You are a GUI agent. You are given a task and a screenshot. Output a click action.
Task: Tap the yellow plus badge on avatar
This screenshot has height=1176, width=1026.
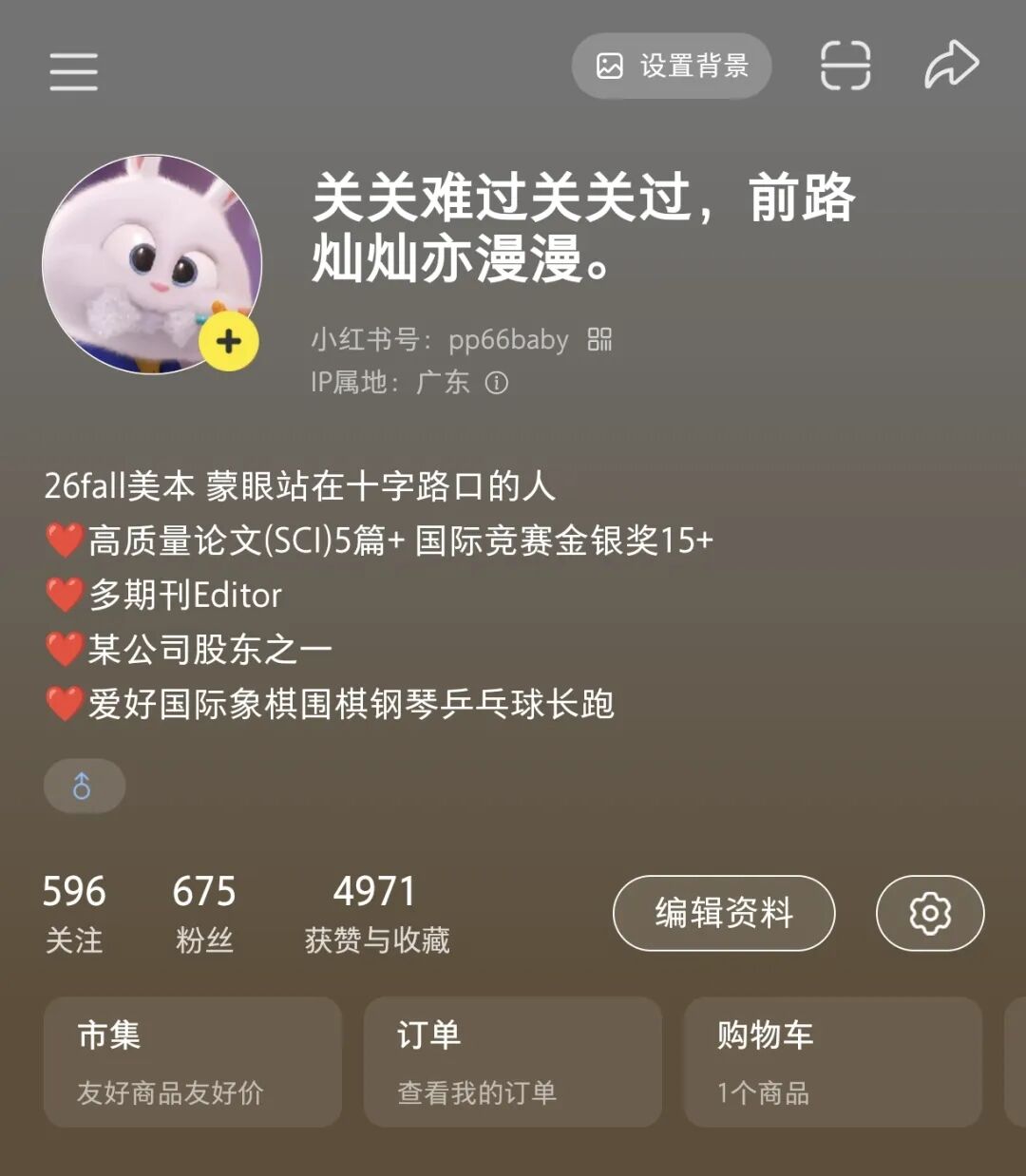[x=229, y=342]
